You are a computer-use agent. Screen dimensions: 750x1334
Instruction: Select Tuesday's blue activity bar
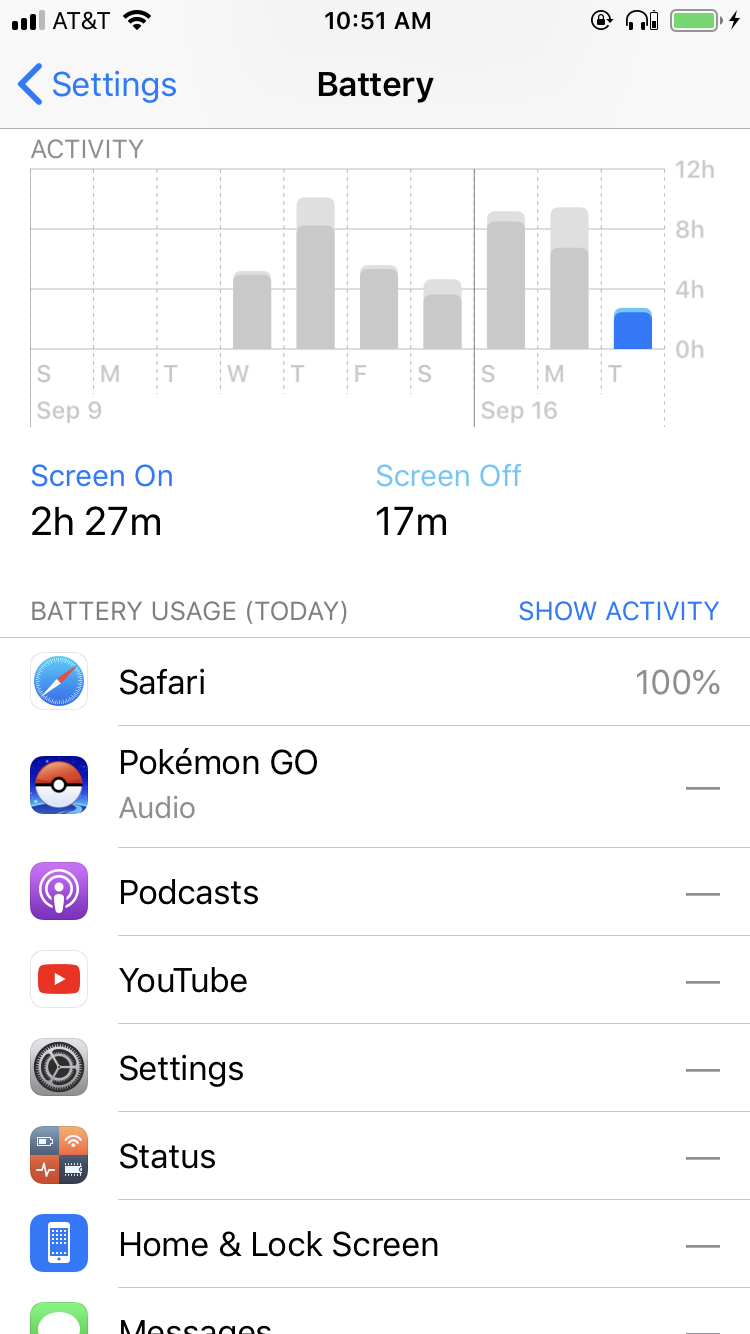632,329
